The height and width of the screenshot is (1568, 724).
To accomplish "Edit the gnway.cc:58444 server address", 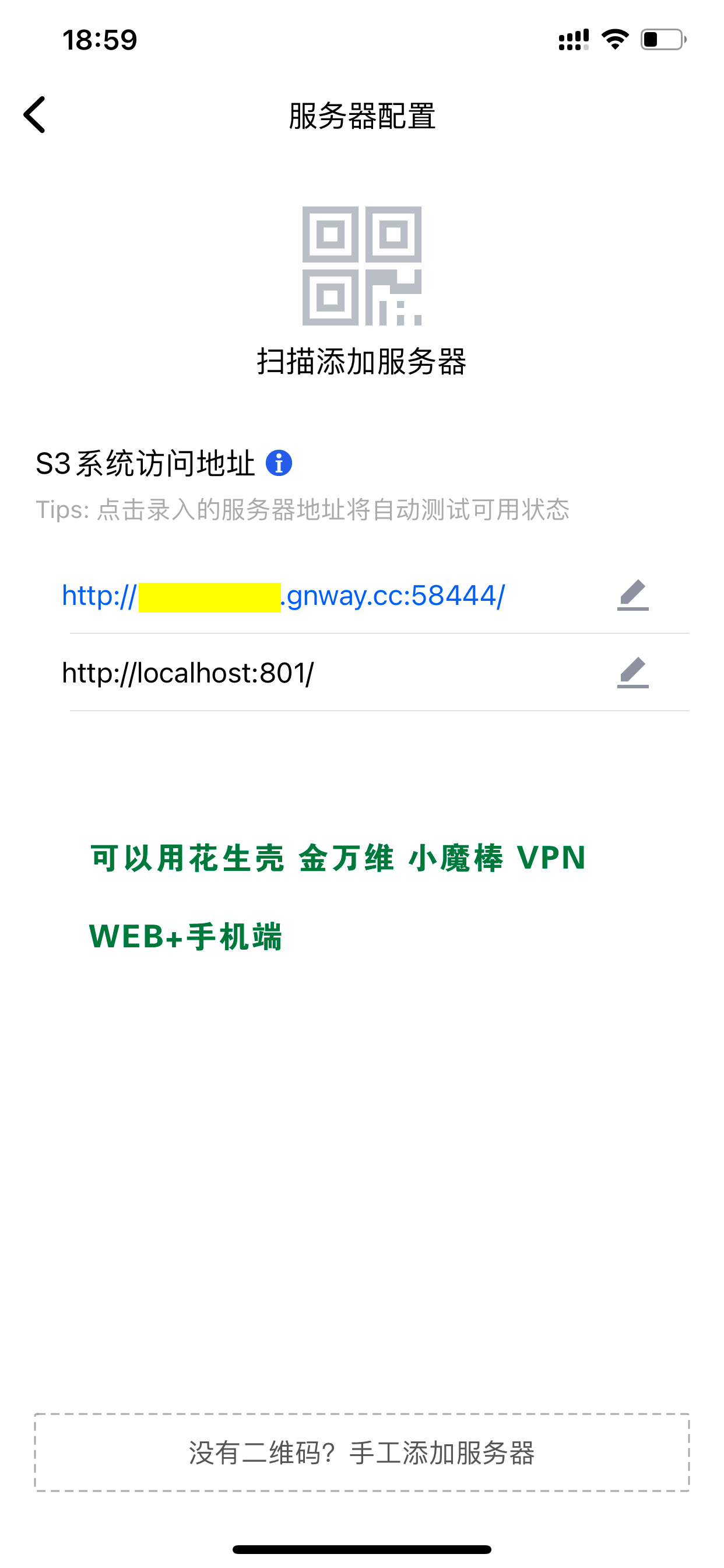I will click(x=632, y=596).
